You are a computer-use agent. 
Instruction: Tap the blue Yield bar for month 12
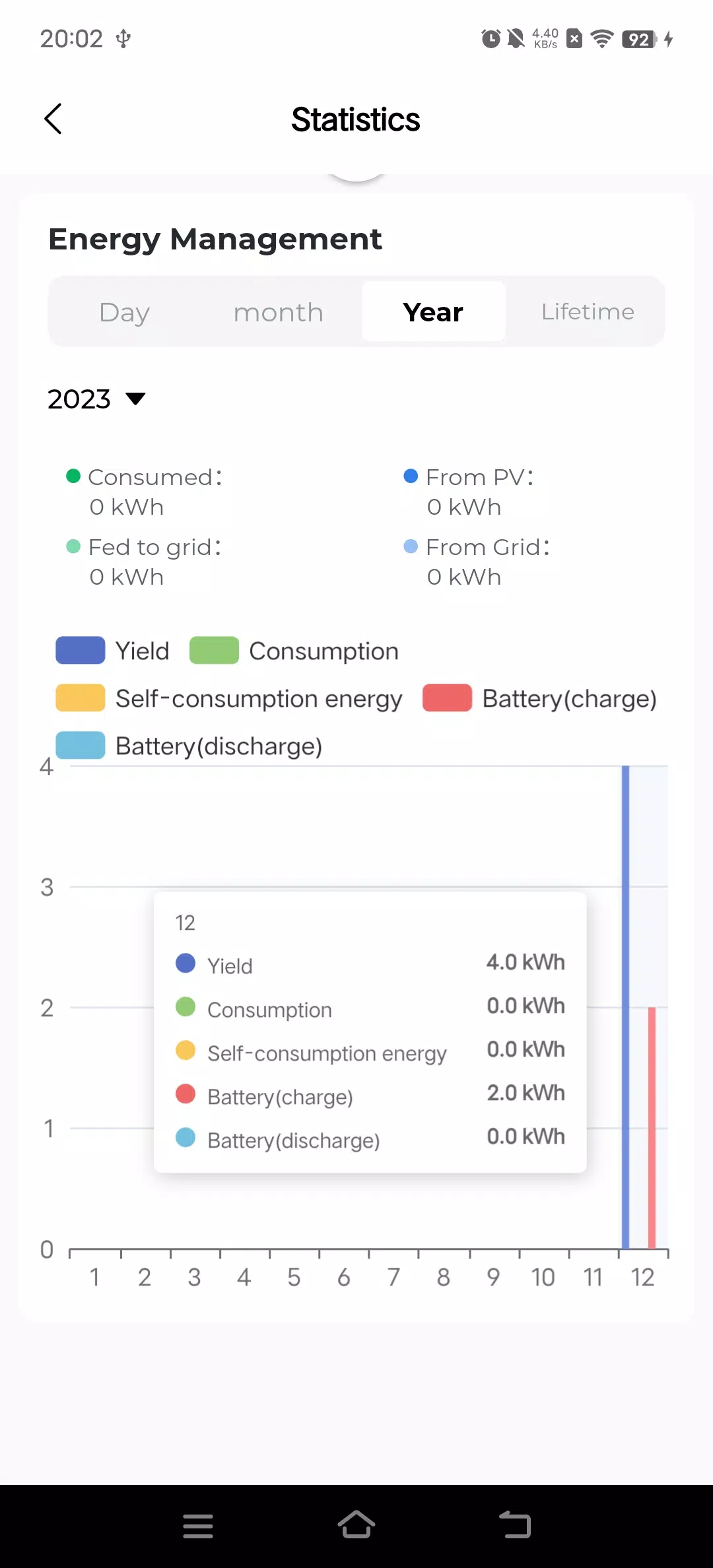pyautogui.click(x=625, y=1007)
